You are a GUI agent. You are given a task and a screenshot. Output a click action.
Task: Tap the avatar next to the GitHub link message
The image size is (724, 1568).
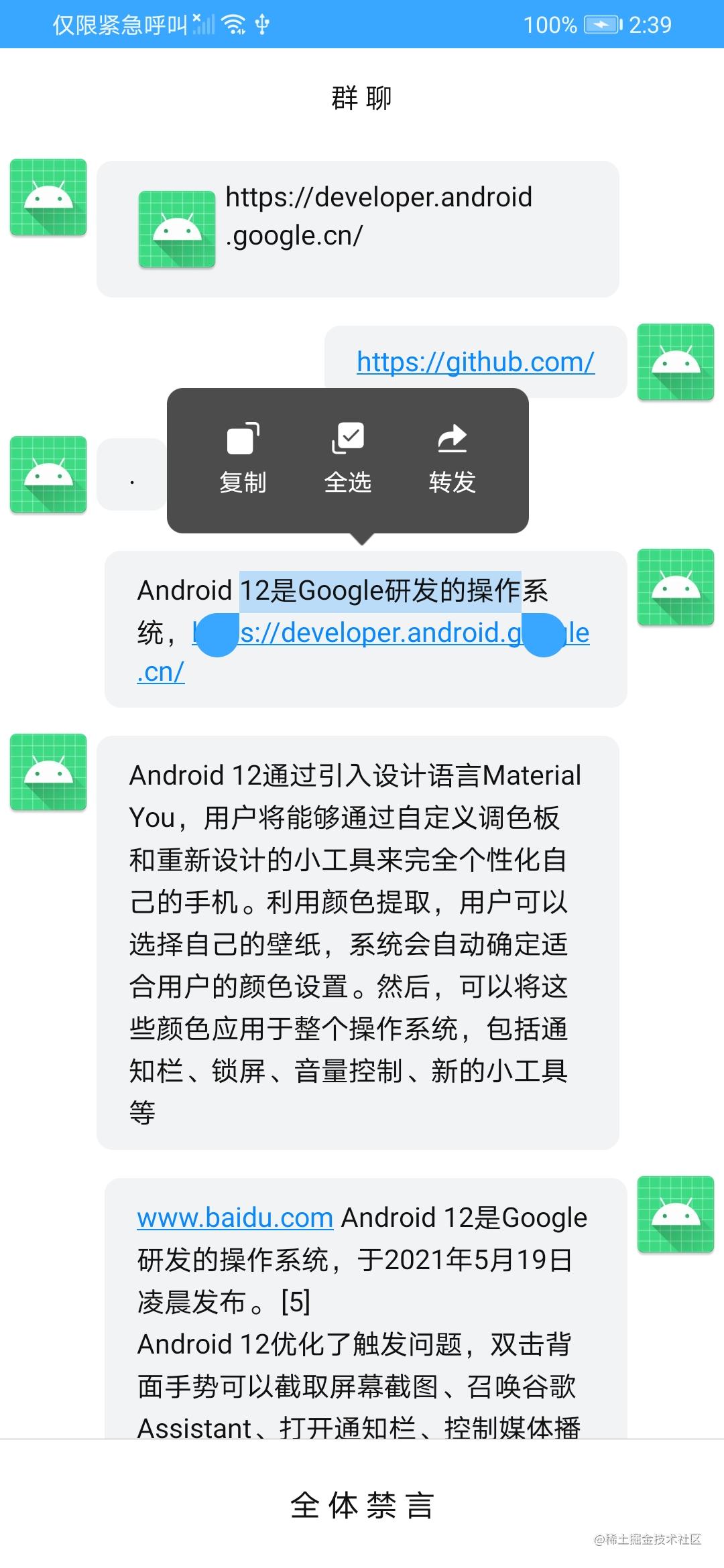pos(675,362)
